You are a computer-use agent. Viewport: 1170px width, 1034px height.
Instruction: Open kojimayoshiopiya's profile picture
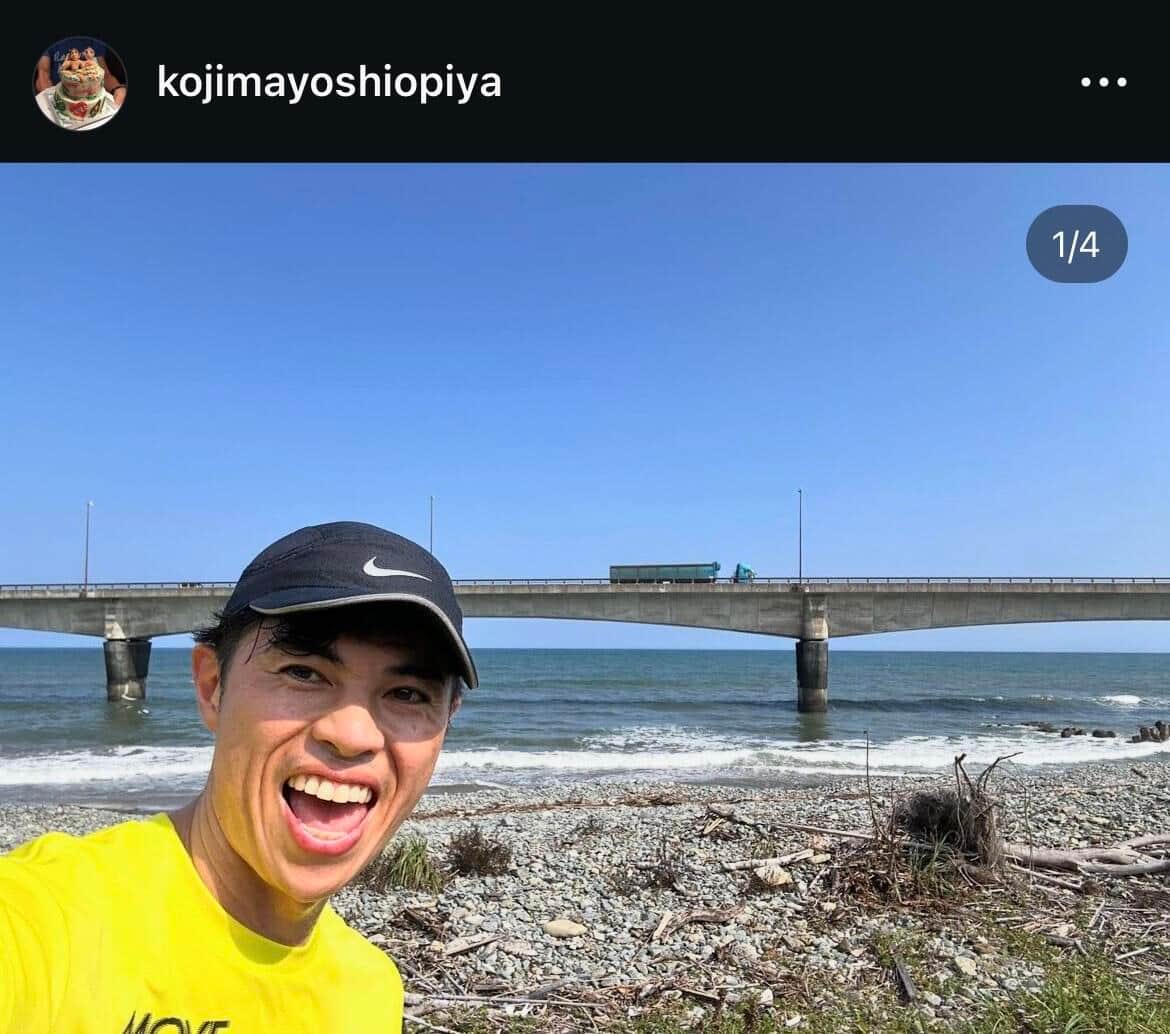pyautogui.click(x=80, y=83)
